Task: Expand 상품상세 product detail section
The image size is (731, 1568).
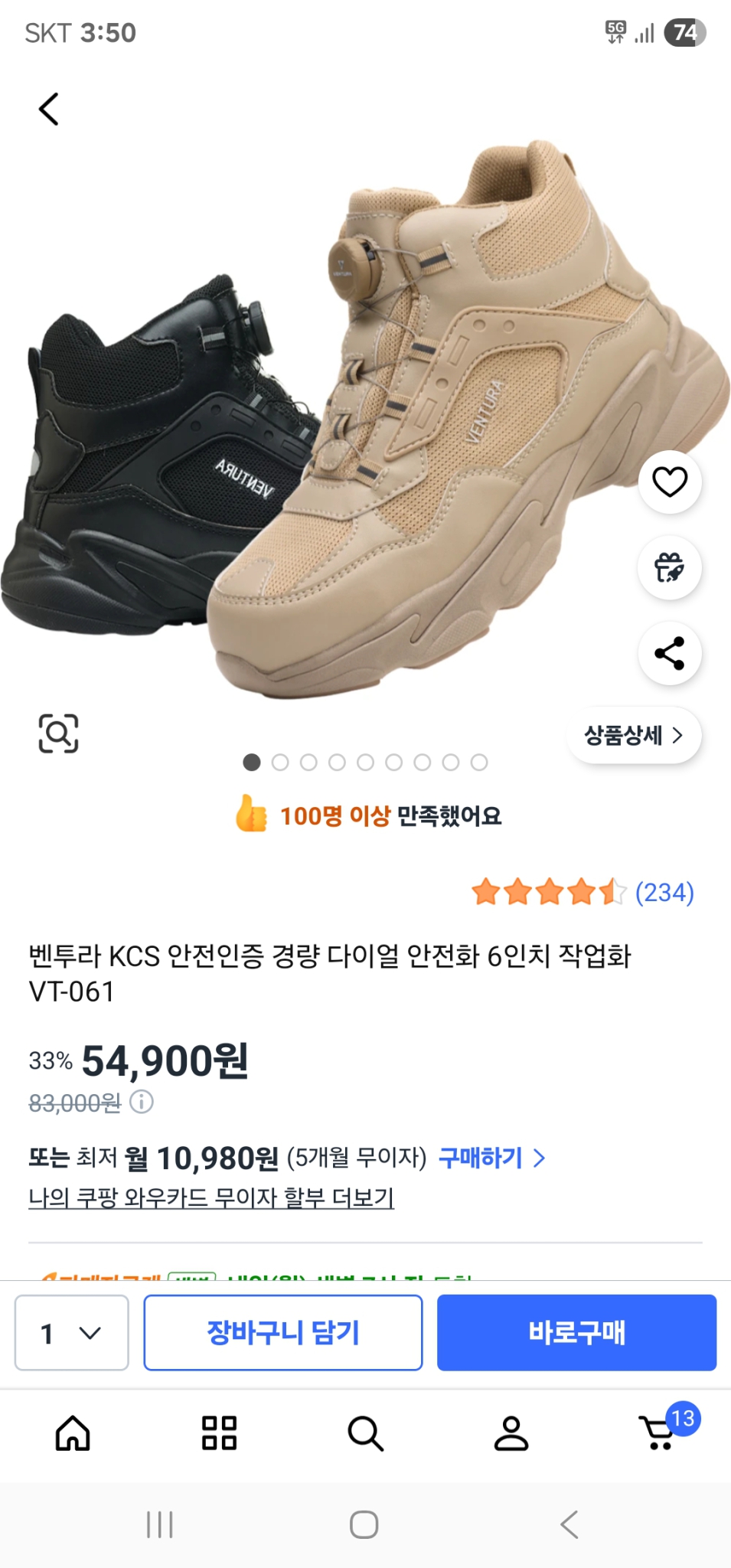Action: pos(634,735)
